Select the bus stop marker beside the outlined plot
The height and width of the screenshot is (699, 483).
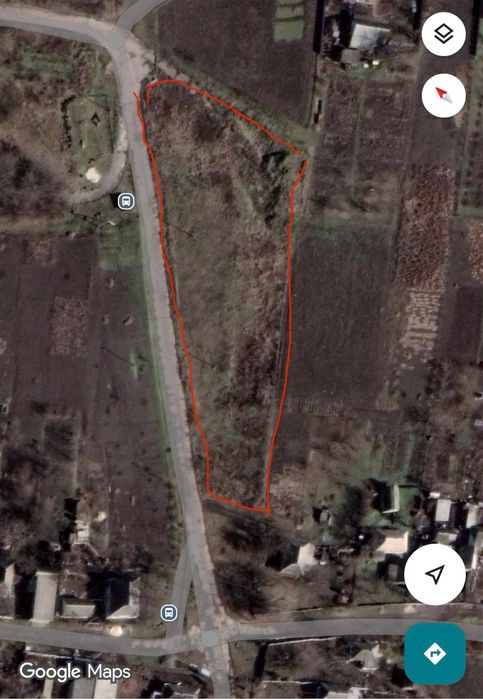click(x=126, y=201)
